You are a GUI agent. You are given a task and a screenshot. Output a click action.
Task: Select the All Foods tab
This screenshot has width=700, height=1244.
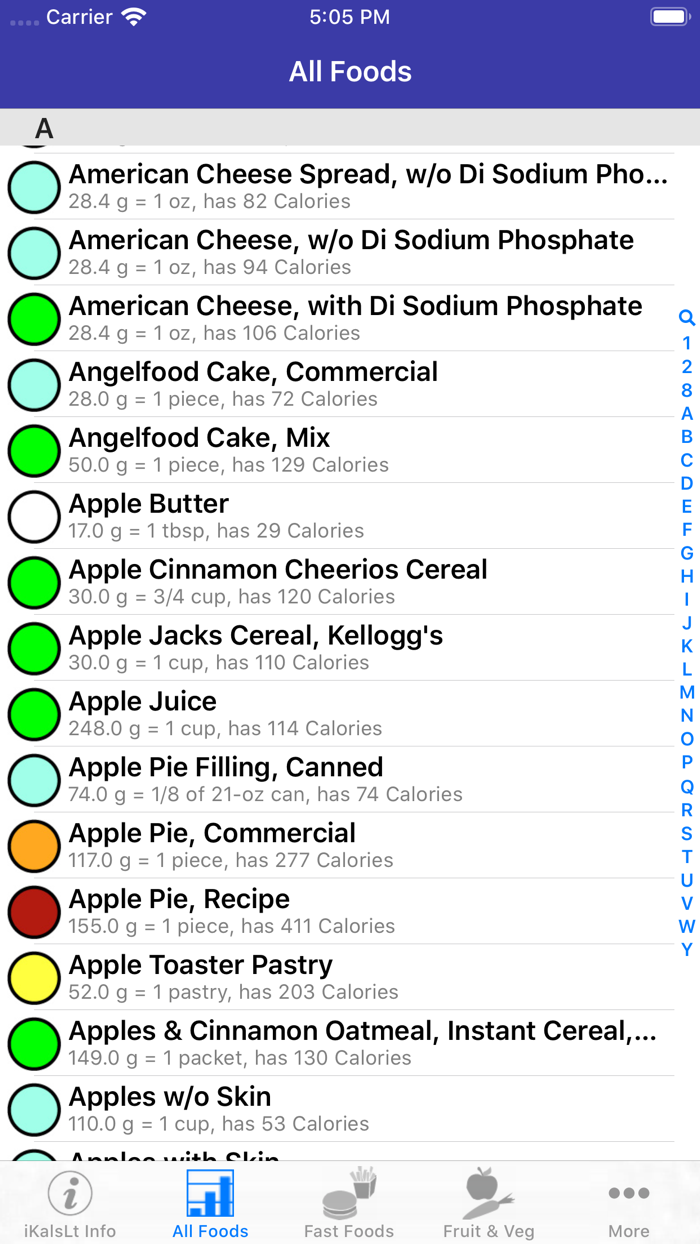tap(210, 1204)
